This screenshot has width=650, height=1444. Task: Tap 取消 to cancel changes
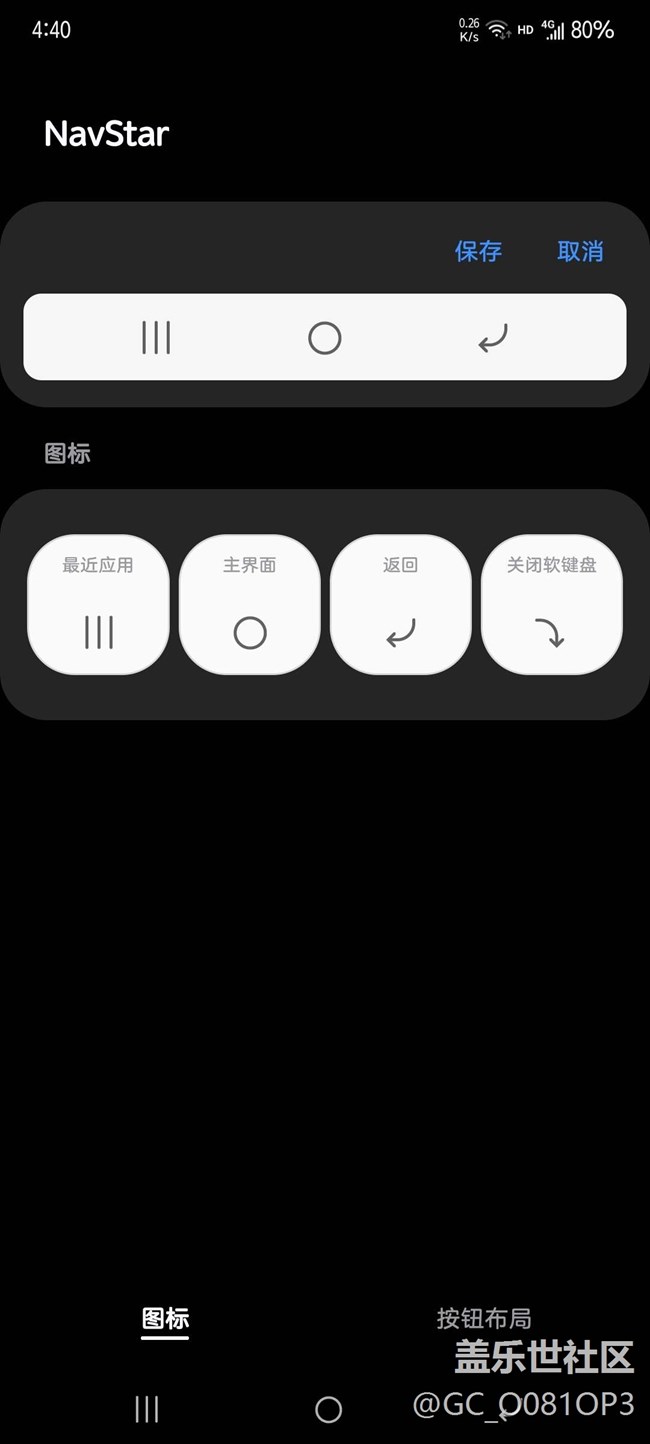(x=580, y=251)
